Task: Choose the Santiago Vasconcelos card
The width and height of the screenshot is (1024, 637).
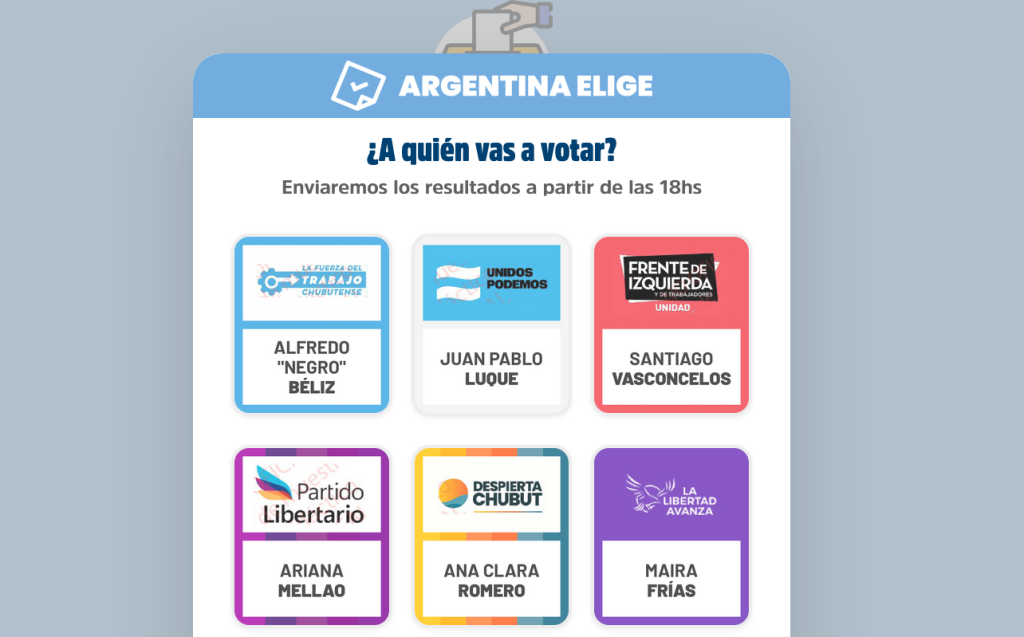Action: [x=671, y=326]
